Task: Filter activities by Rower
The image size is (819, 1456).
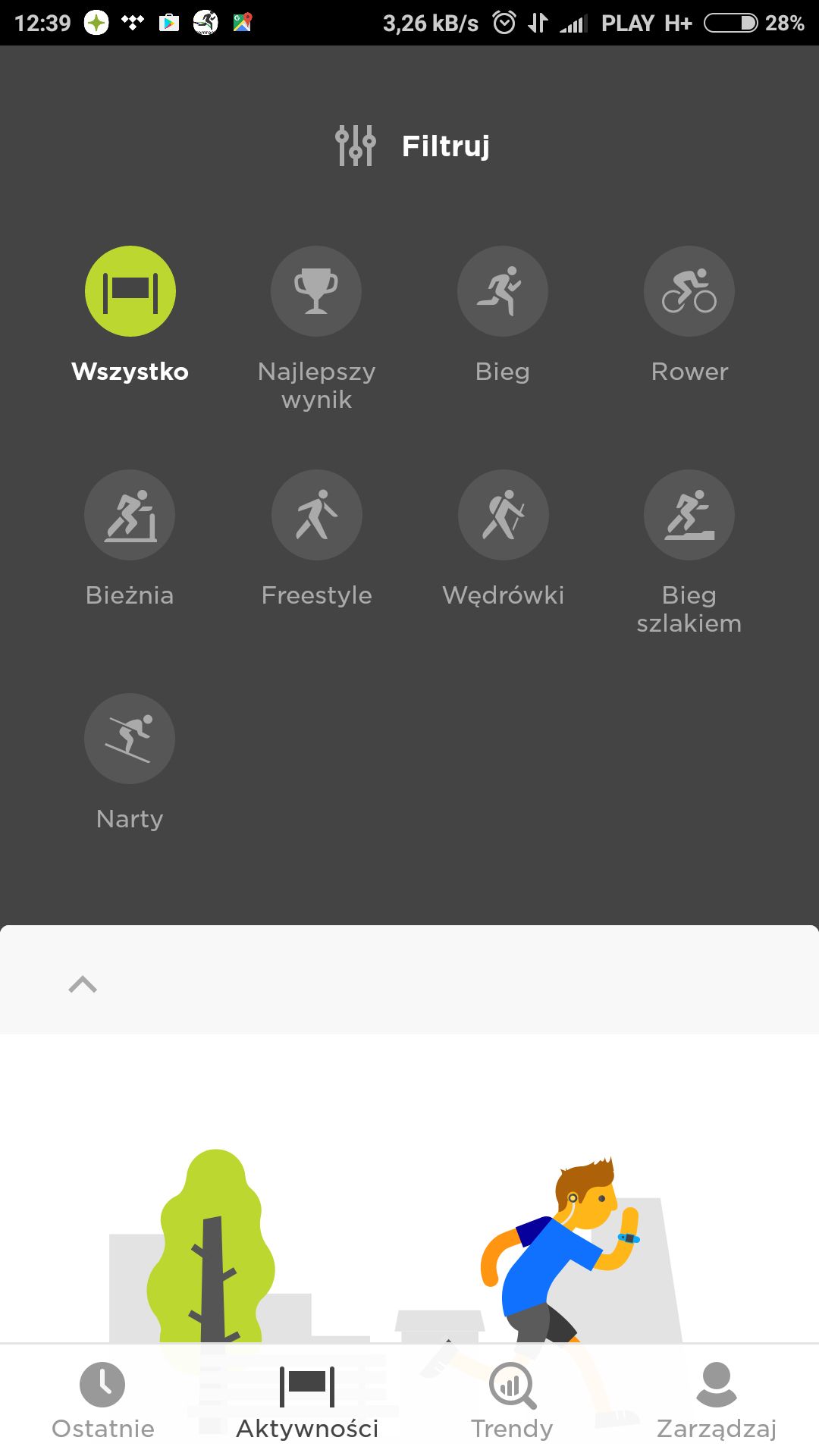Action: pos(689,291)
